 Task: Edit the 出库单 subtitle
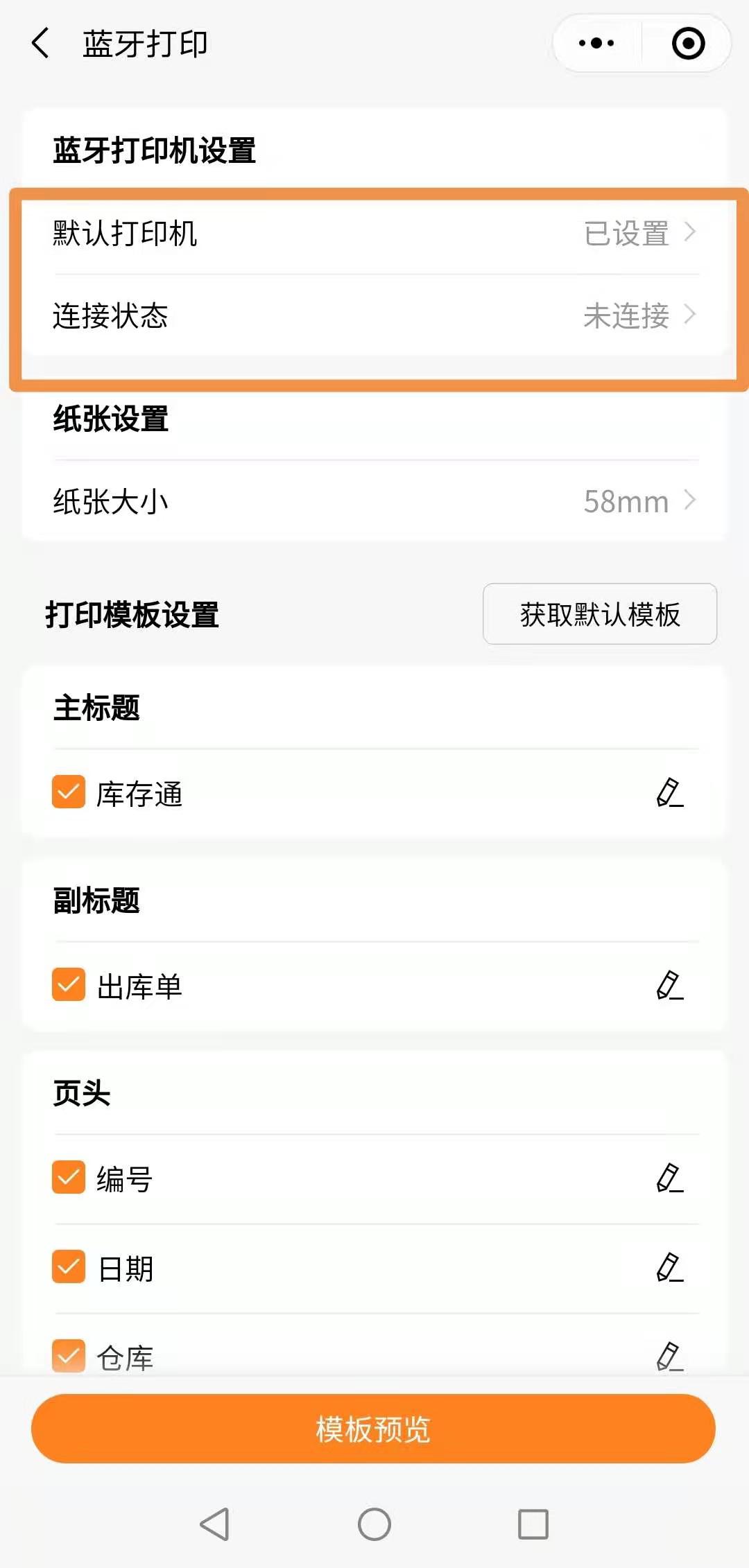[x=669, y=985]
